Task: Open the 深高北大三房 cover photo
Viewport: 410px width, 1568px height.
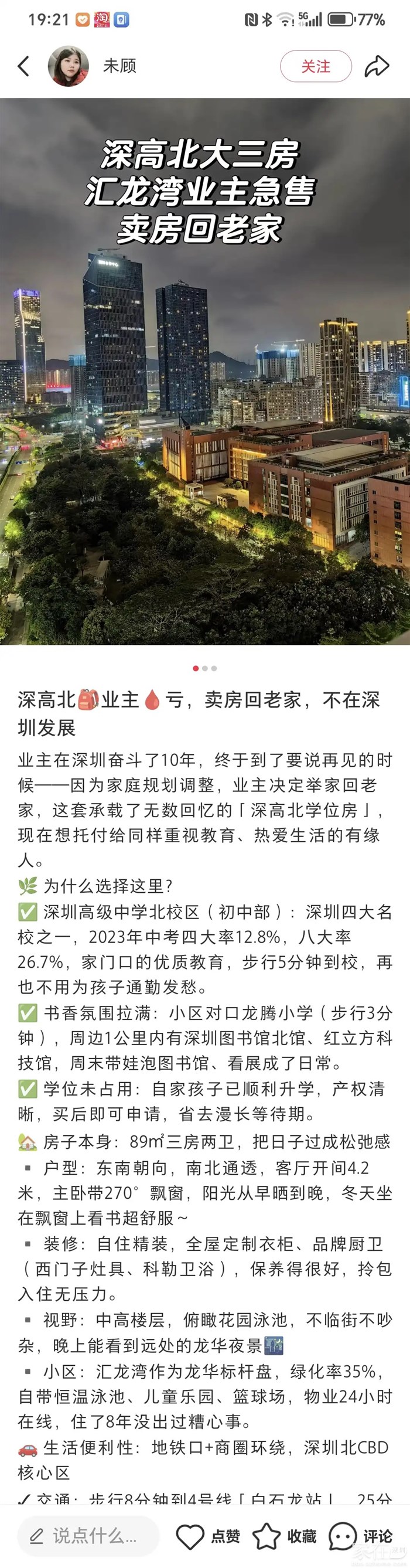Action: tap(205, 371)
